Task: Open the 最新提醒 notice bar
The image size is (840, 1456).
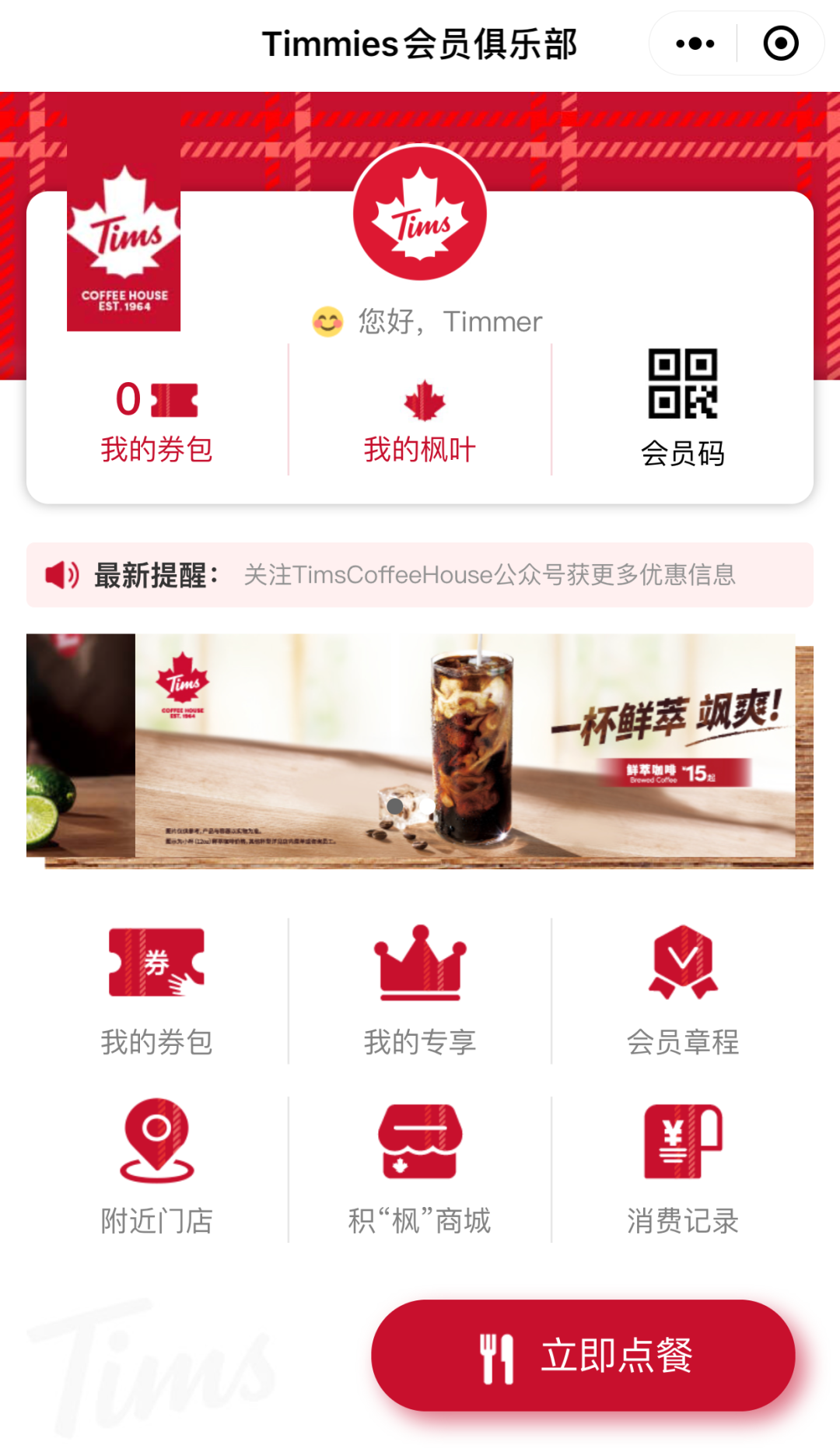Action: (420, 575)
